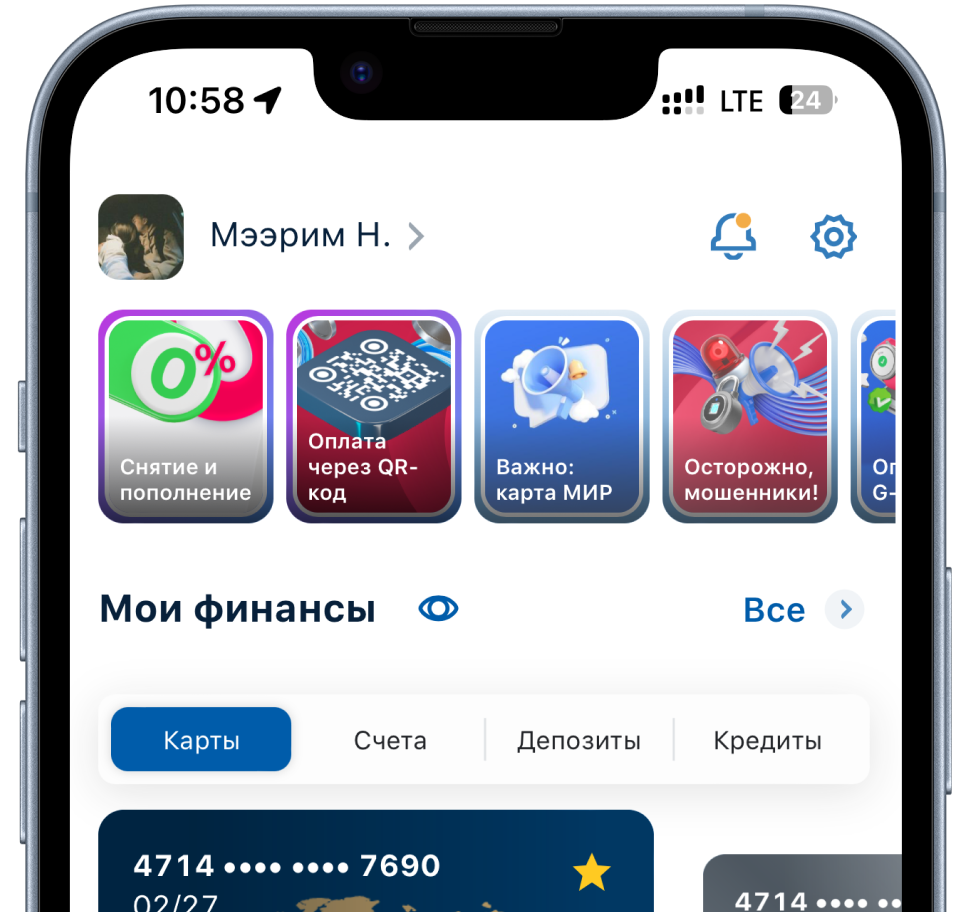This screenshot has width=972, height=912.
Task: Hide balances with the eye icon
Action: click(x=438, y=608)
